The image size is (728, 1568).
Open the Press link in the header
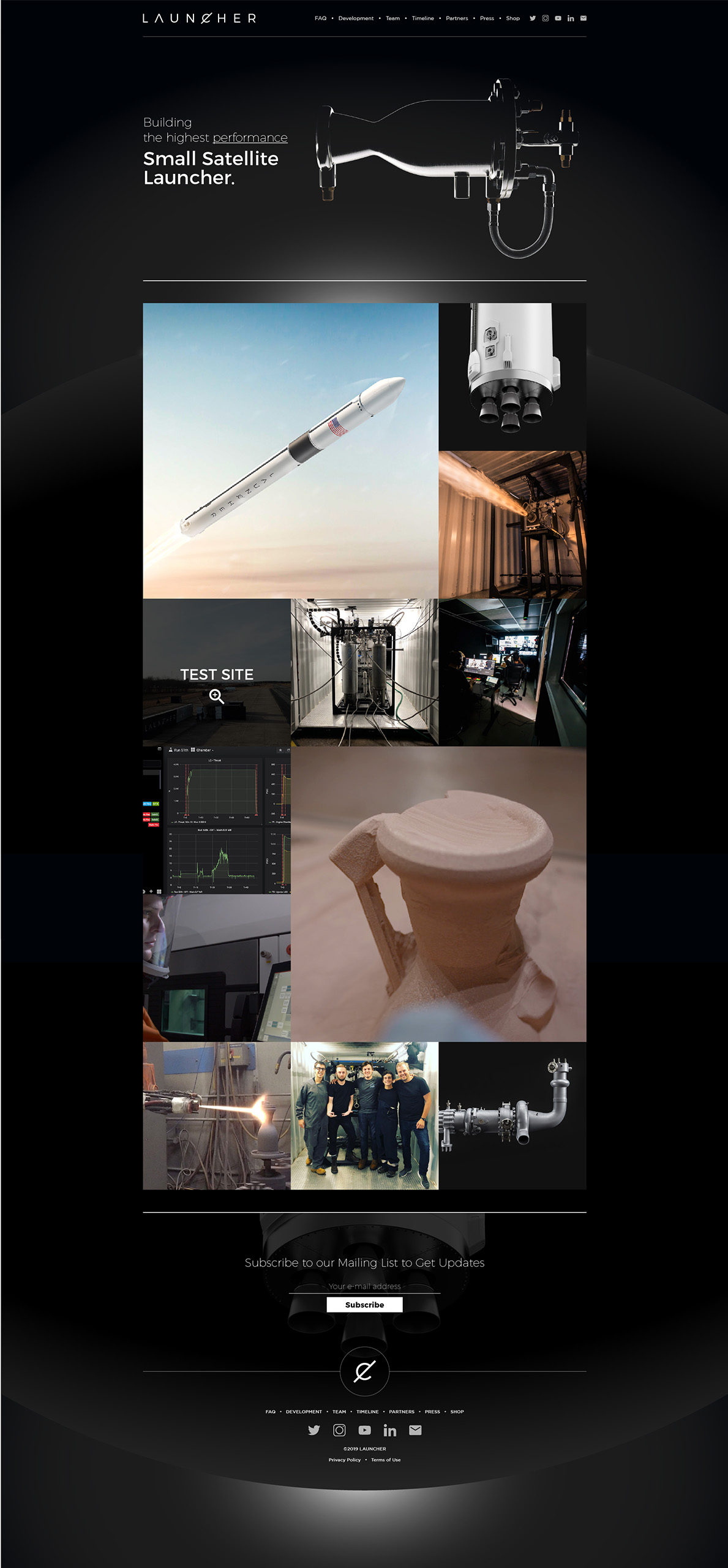tap(487, 18)
